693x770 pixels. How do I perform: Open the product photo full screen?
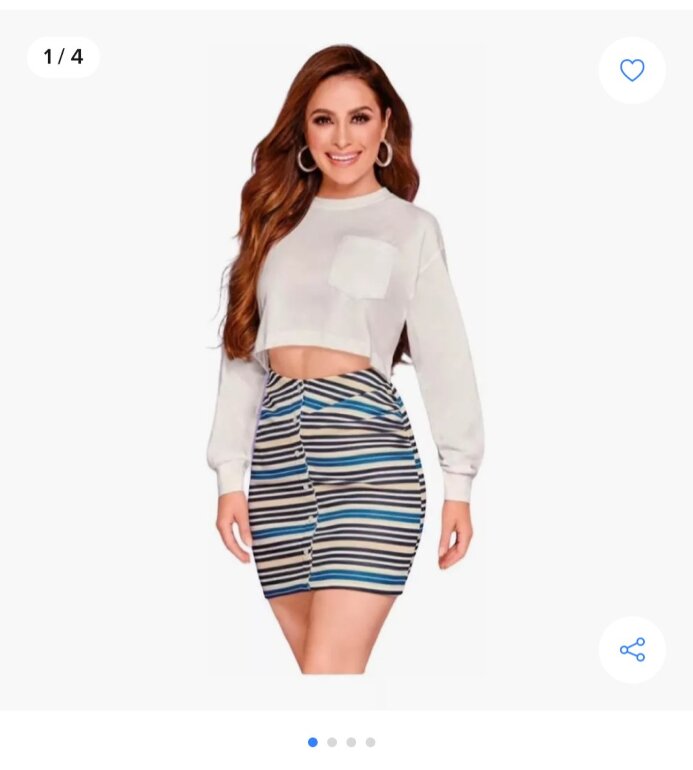344,359
